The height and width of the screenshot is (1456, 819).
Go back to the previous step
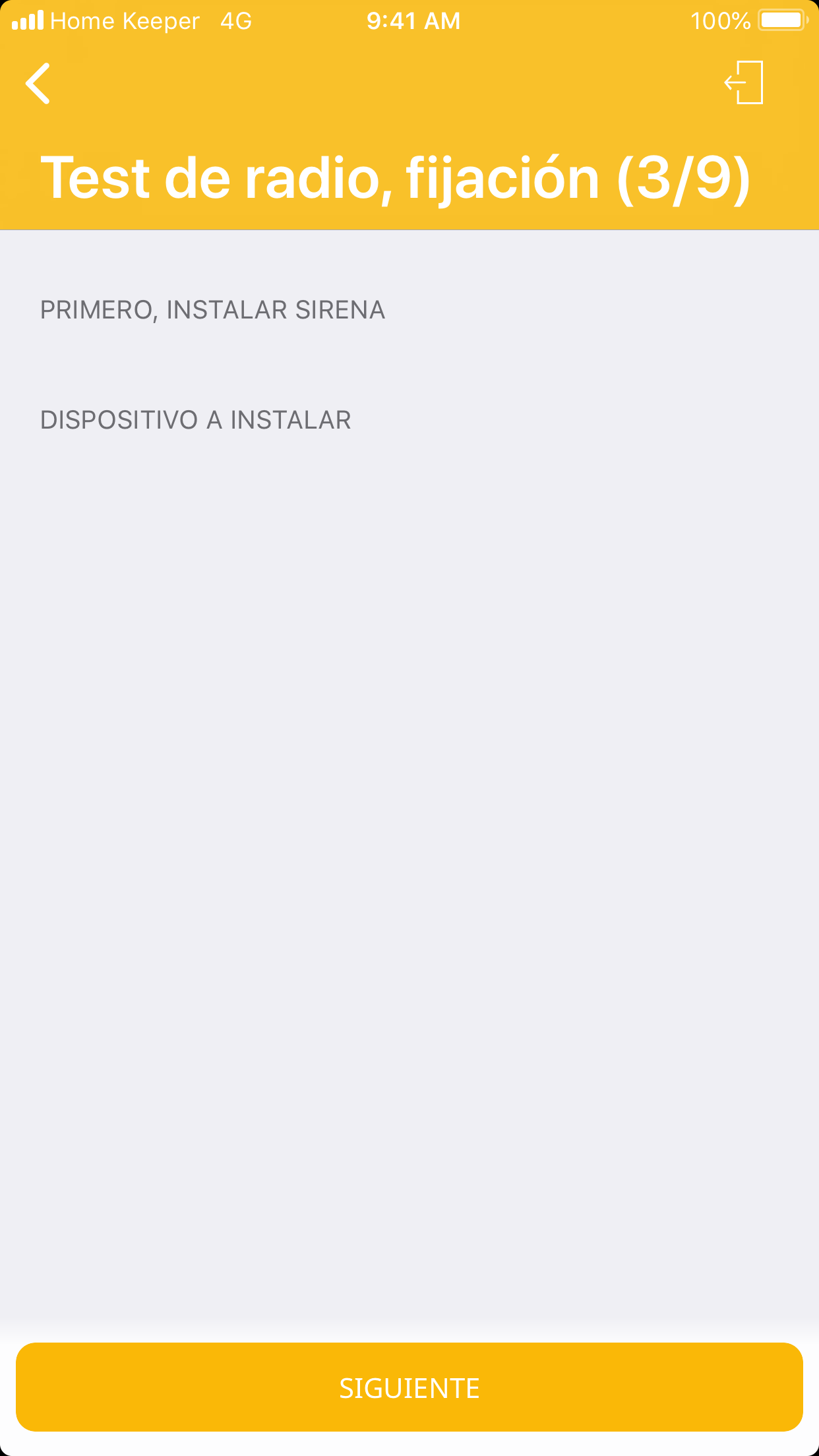[38, 84]
